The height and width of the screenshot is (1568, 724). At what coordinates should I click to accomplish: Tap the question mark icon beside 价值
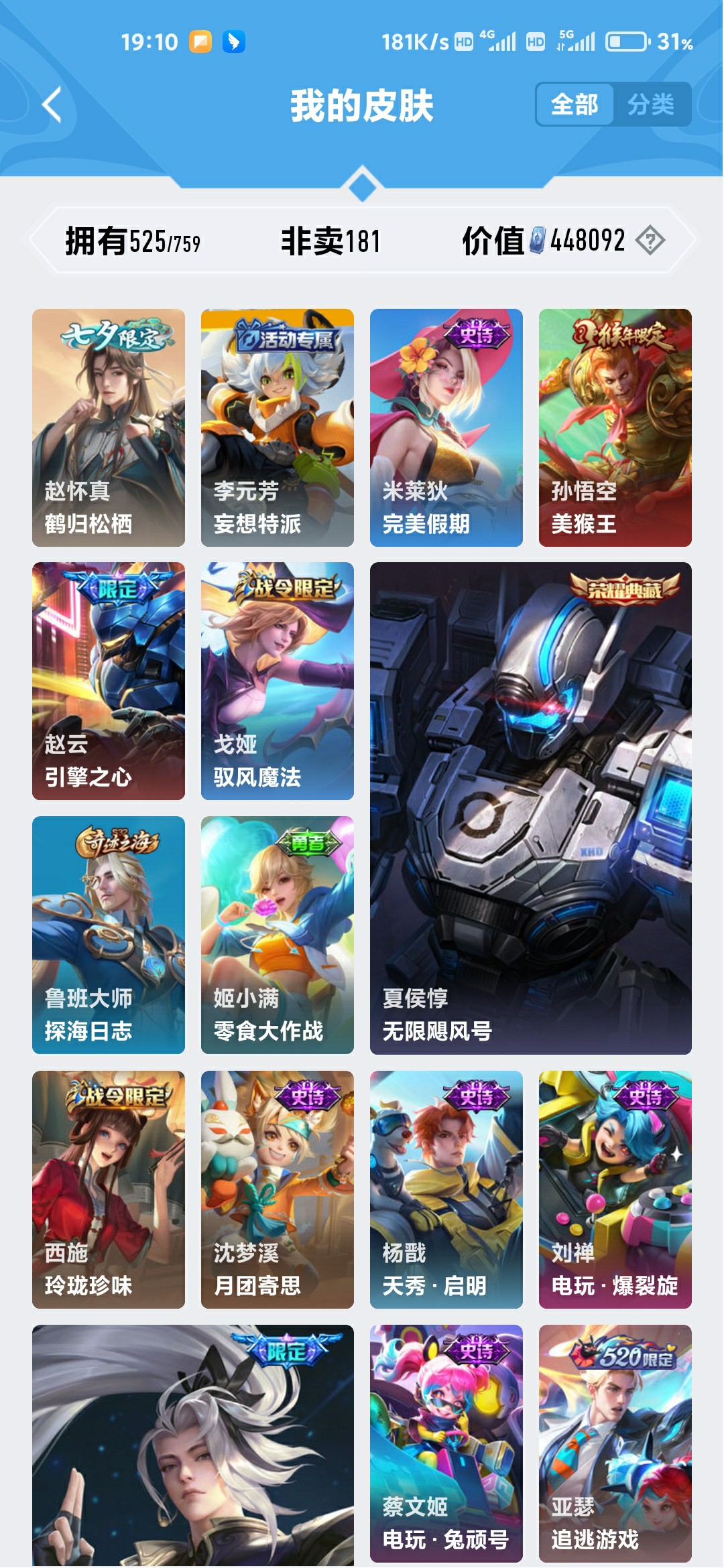coord(650,240)
